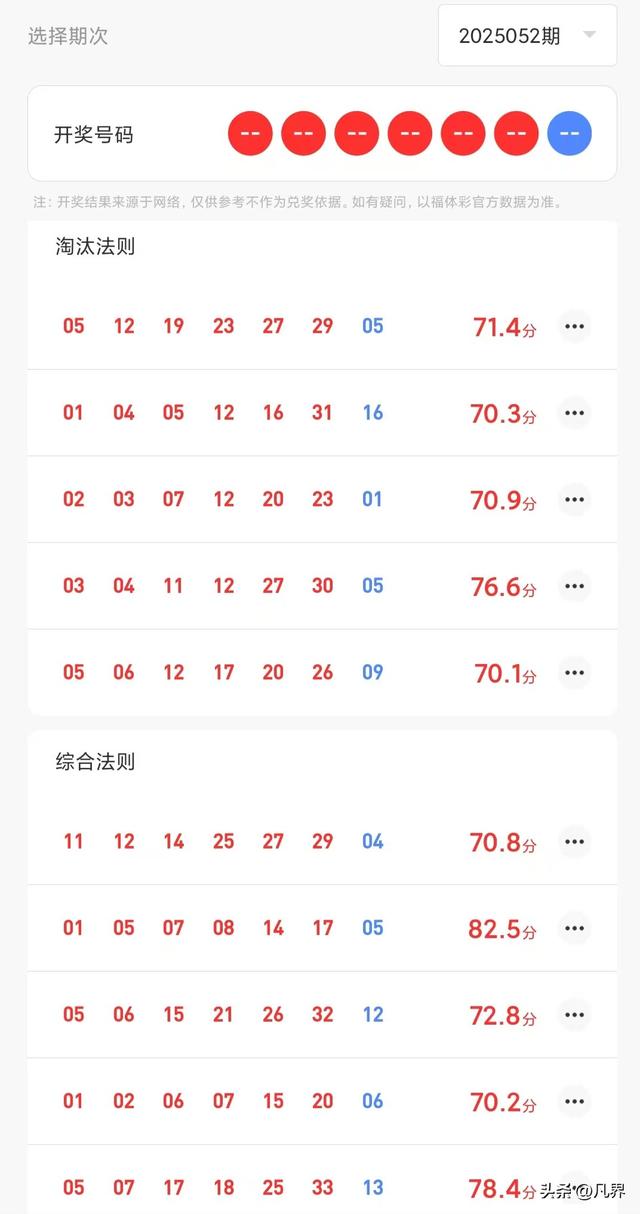Open more options for the 76.6分 row
This screenshot has width=640, height=1214.
pyautogui.click(x=574, y=586)
